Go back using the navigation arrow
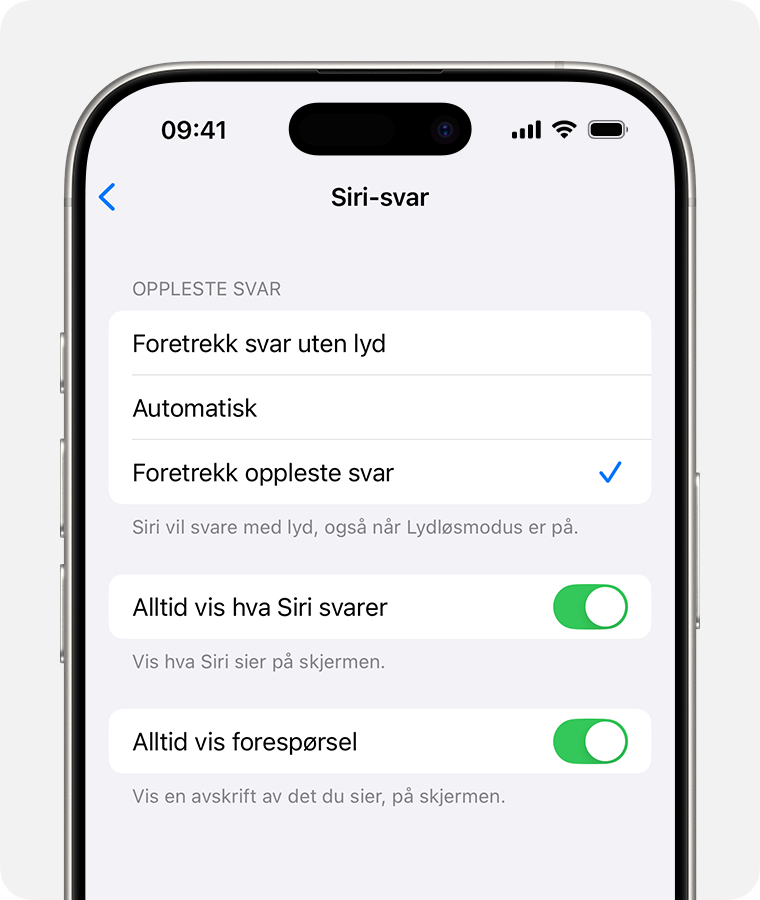Viewport: 760px width, 900px height. point(108,197)
